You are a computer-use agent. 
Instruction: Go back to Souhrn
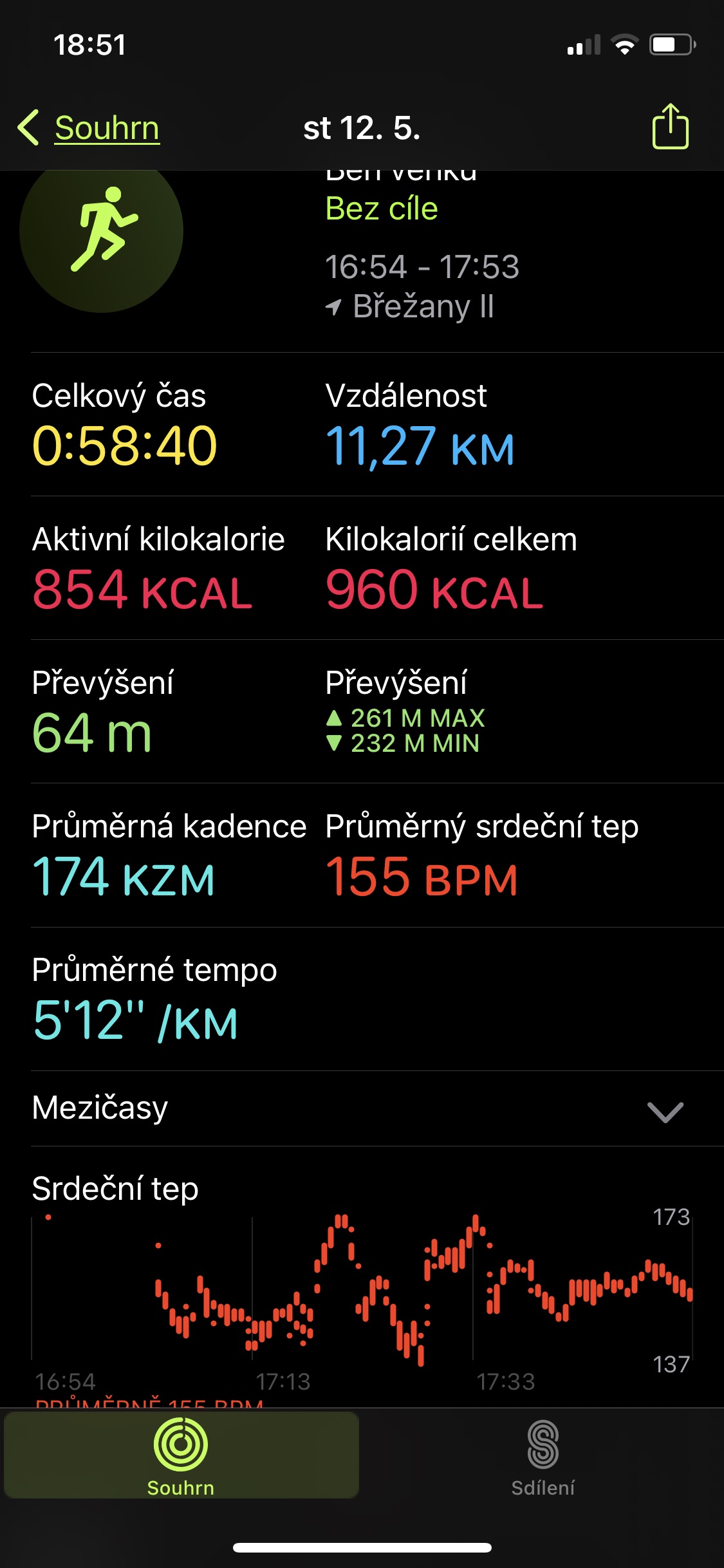[x=89, y=127]
